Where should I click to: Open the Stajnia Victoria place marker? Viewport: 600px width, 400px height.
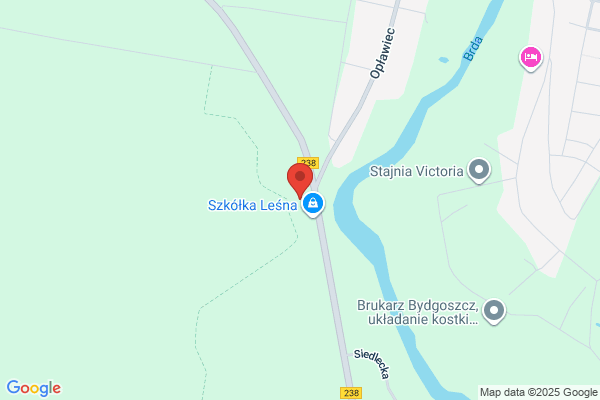coord(479,170)
